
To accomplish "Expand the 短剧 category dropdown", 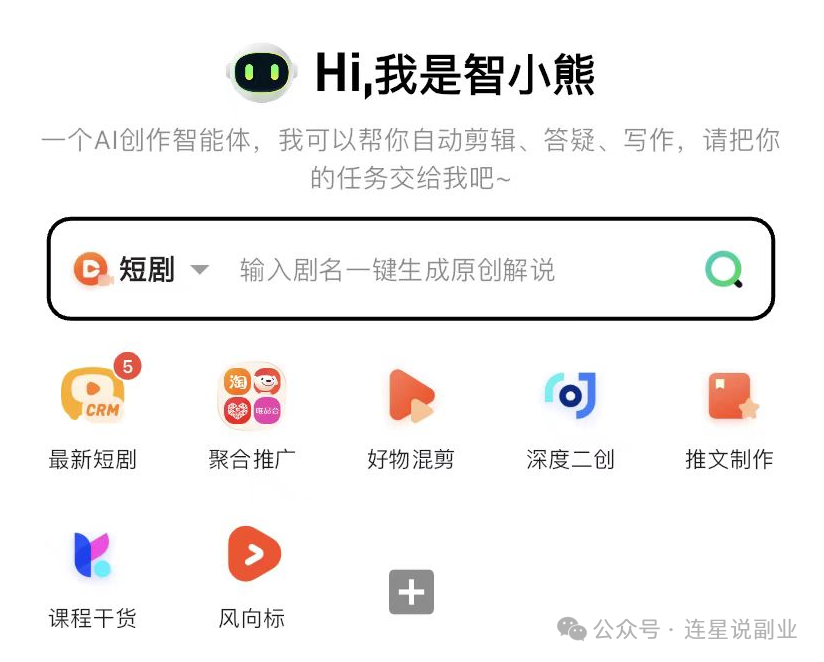I will pos(199,269).
